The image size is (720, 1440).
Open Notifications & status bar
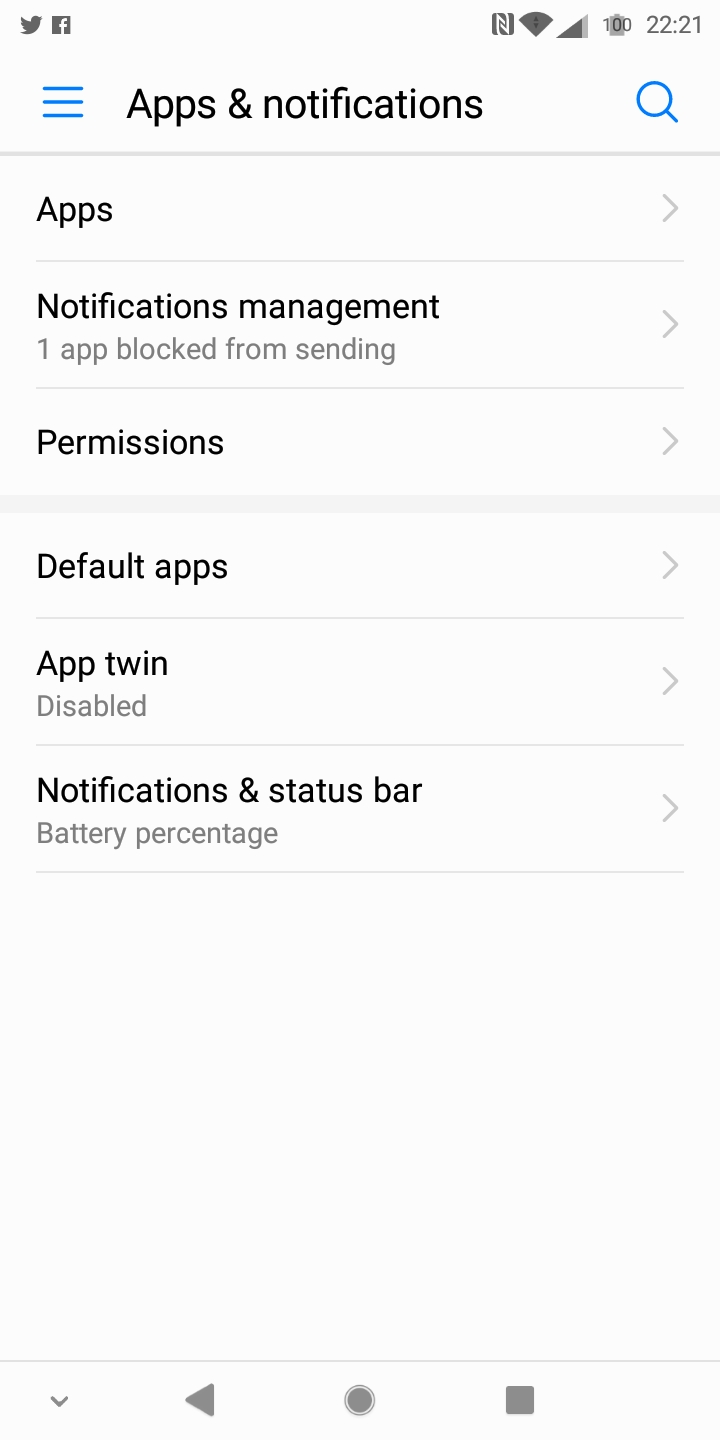tap(360, 809)
